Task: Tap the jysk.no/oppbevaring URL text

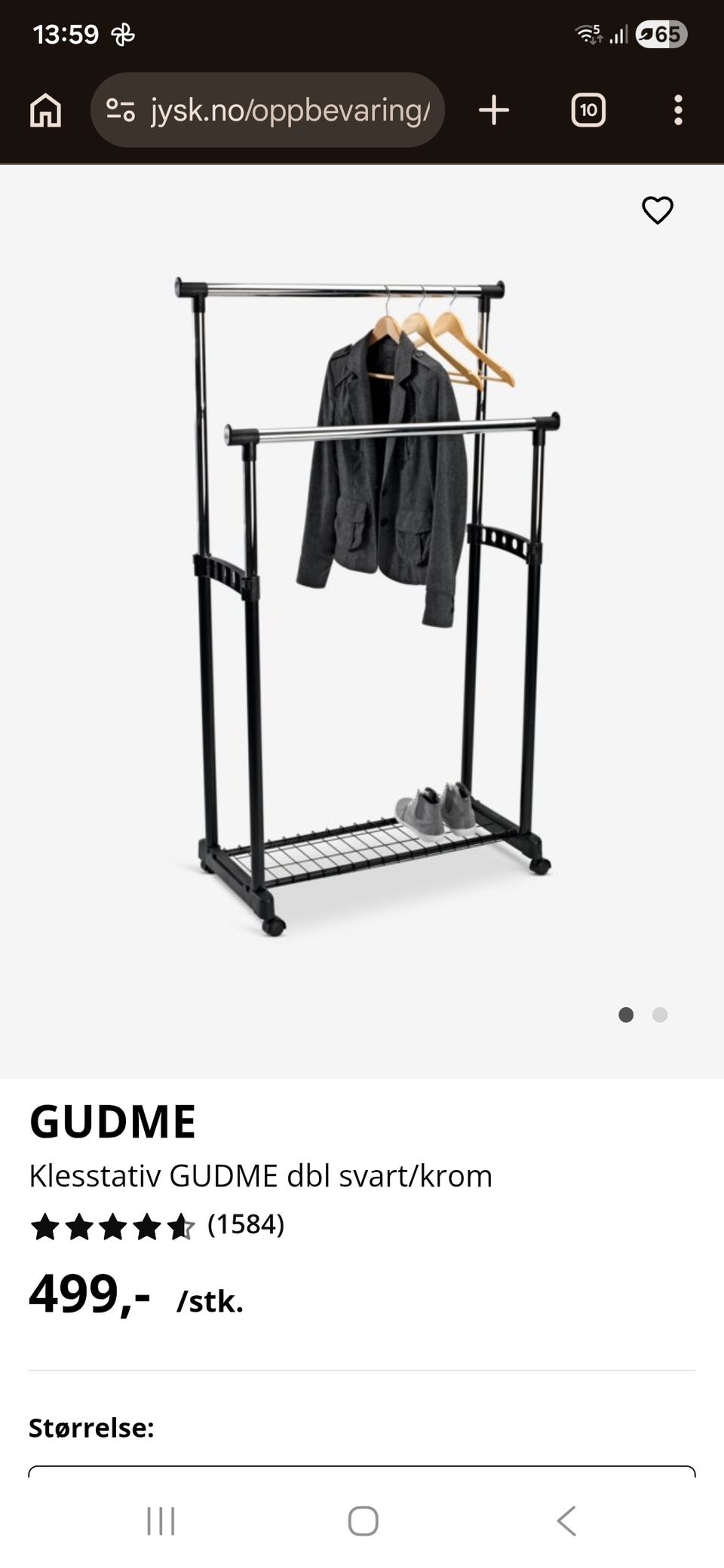Action: [290, 110]
